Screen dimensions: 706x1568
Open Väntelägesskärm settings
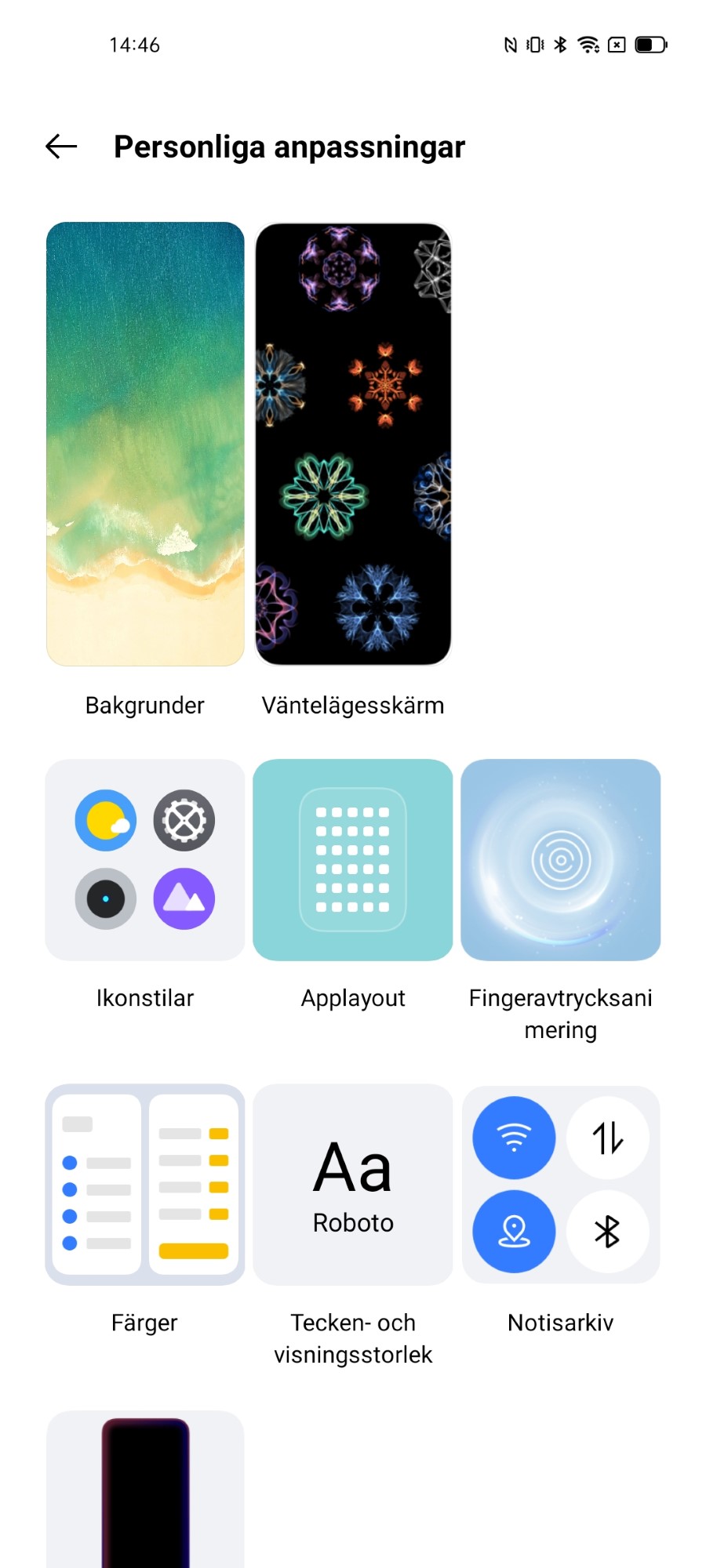coord(353,444)
